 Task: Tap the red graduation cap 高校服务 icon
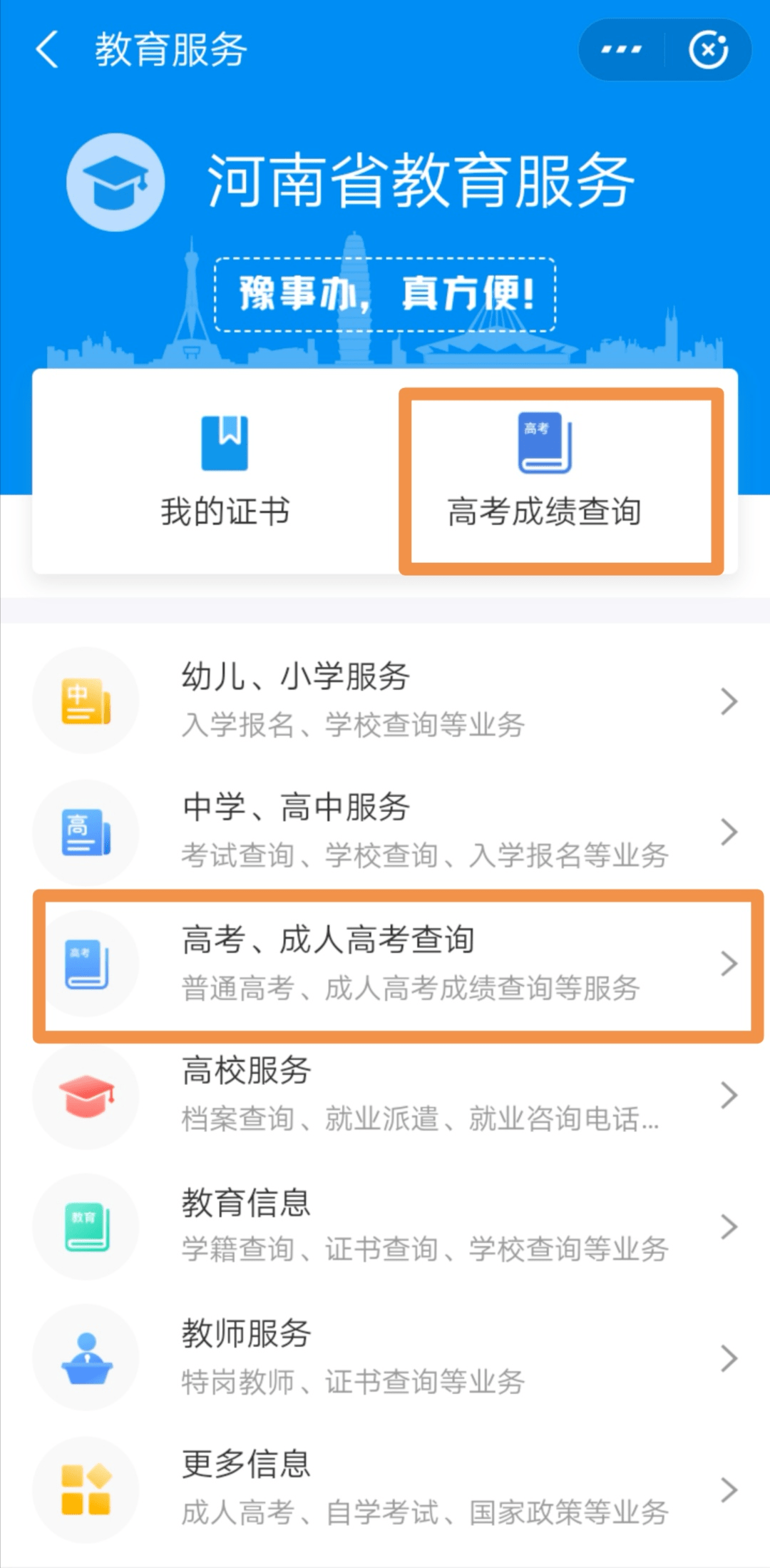[x=86, y=1096]
